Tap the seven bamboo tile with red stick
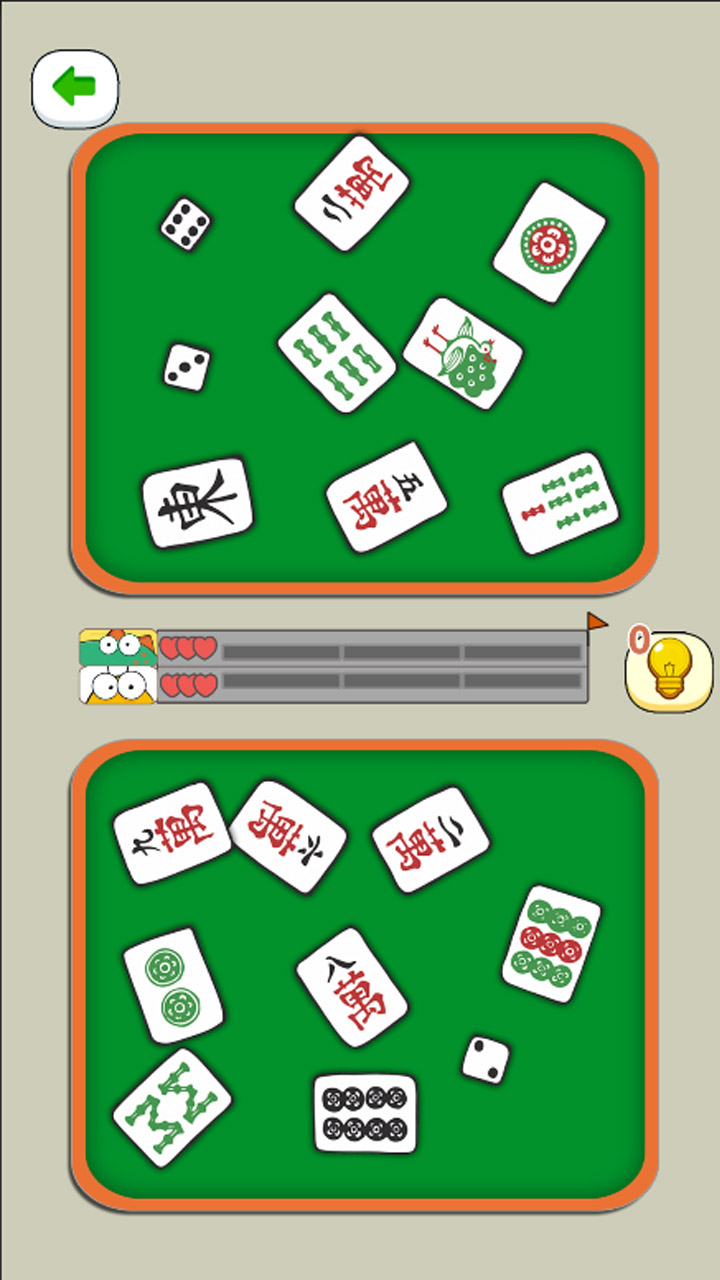Image resolution: width=720 pixels, height=1280 pixels. 560,503
